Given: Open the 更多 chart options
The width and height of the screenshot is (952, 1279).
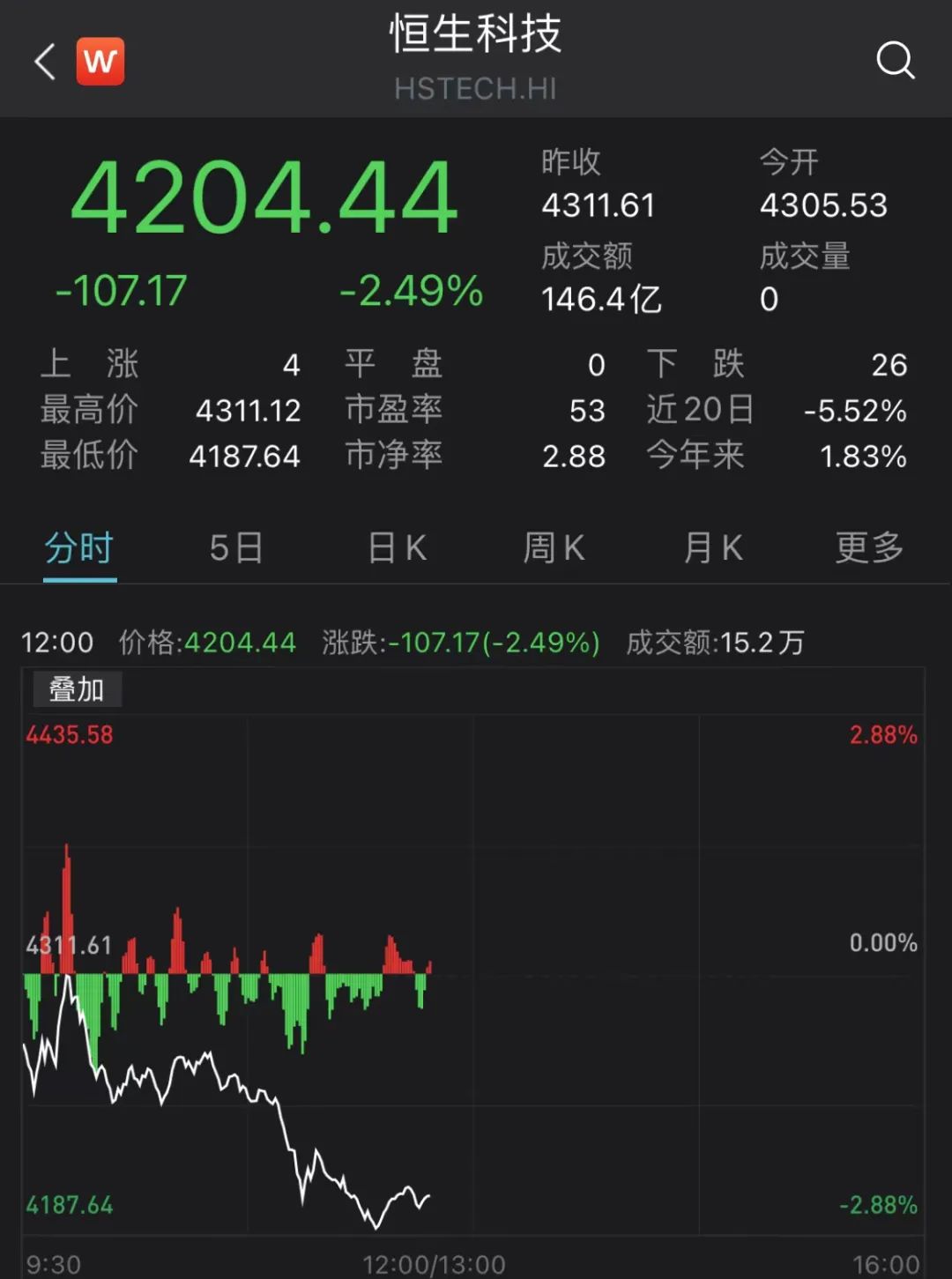Looking at the screenshot, I should point(869,548).
